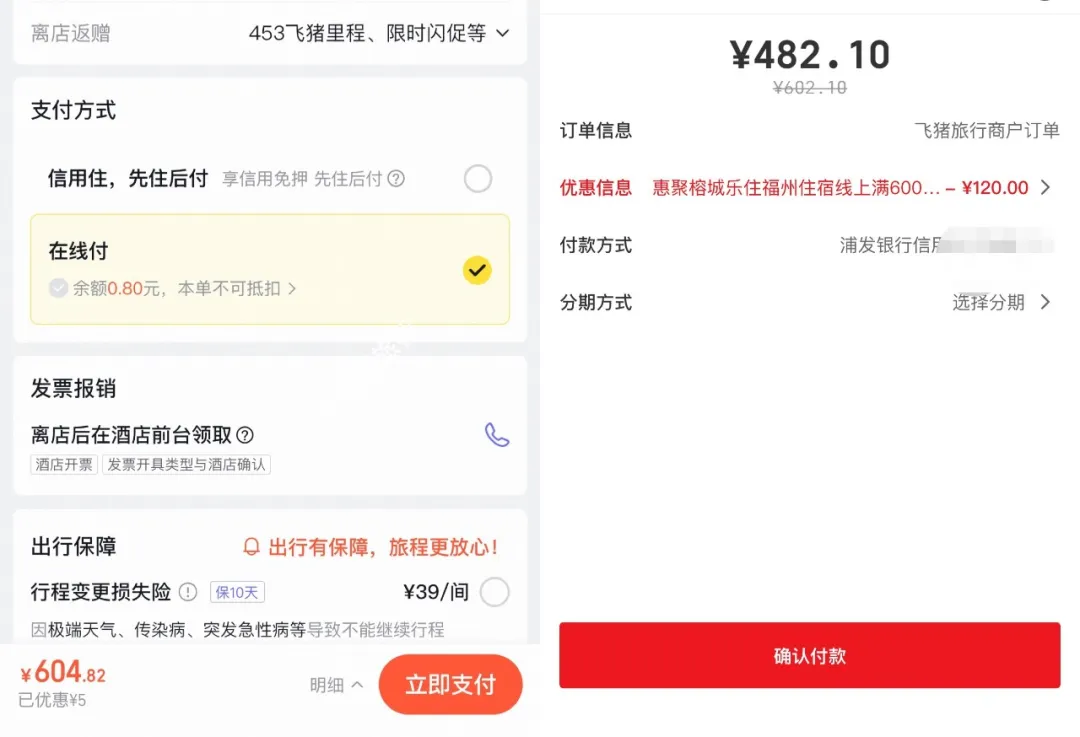Expand the 离店返赠 rewards details

coord(502,34)
